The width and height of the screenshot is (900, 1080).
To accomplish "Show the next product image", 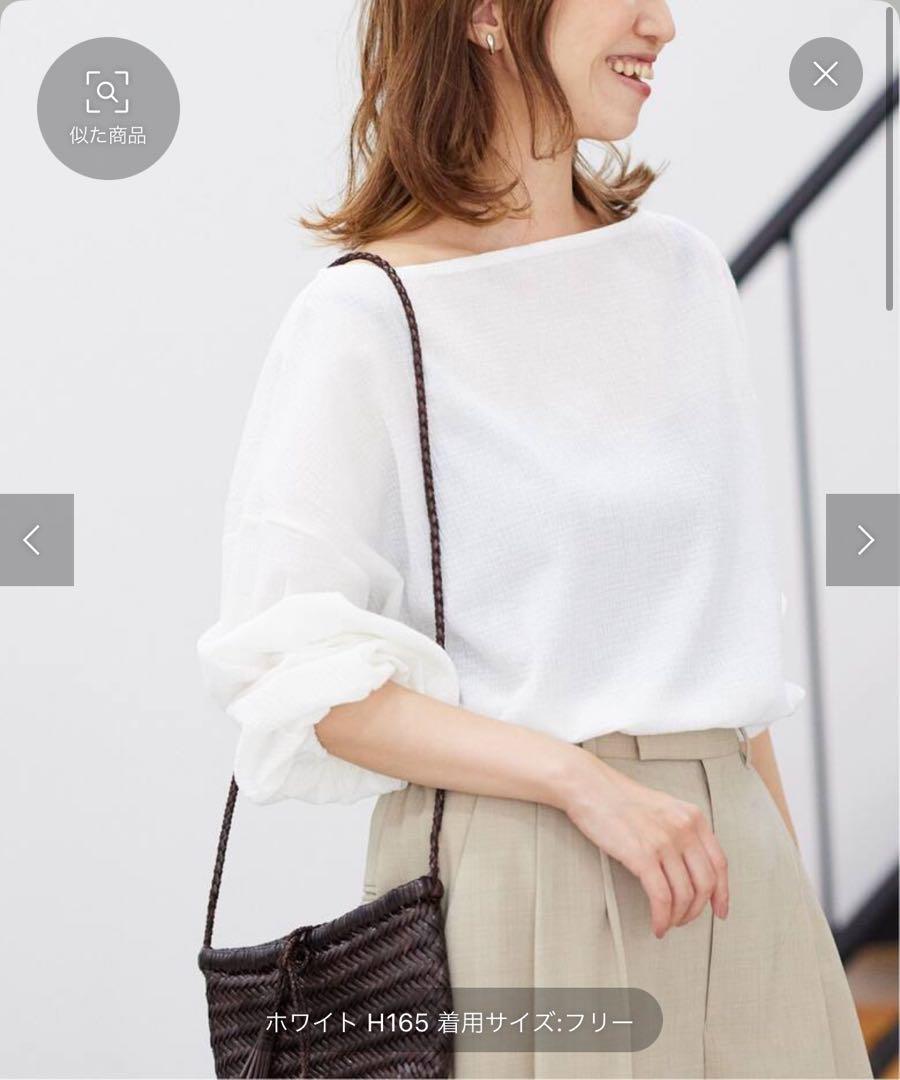I will [863, 540].
